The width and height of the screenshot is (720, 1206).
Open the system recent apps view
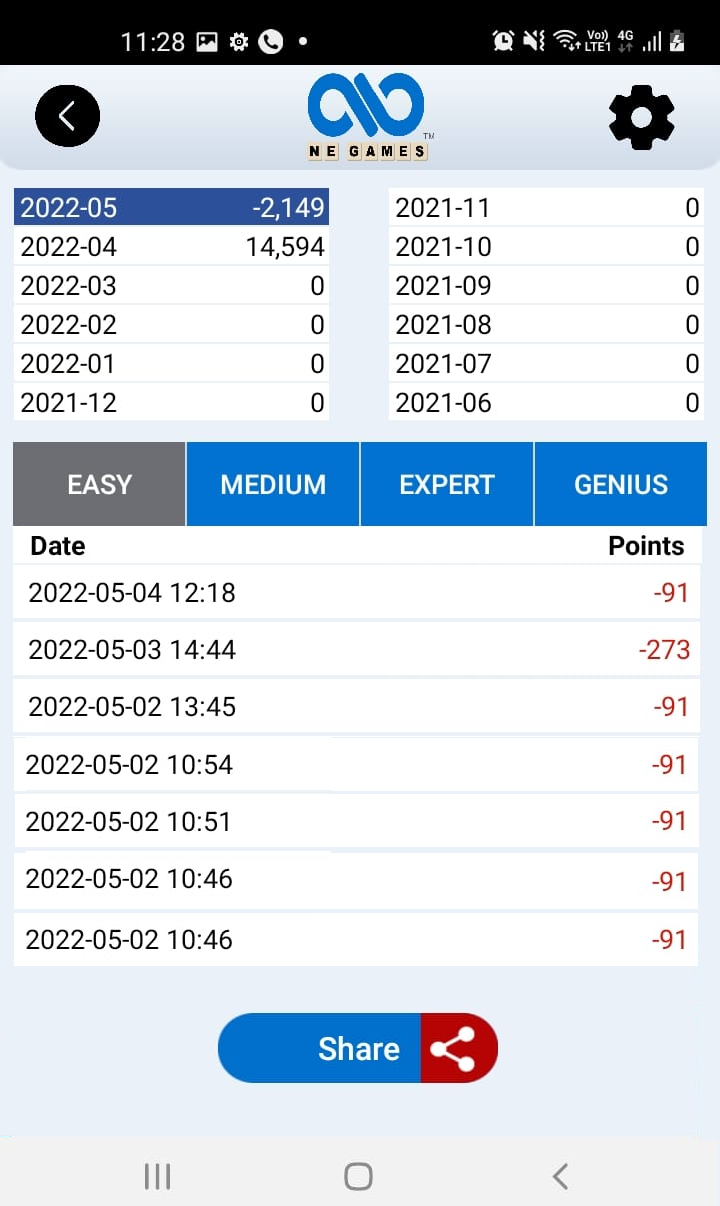click(158, 1176)
